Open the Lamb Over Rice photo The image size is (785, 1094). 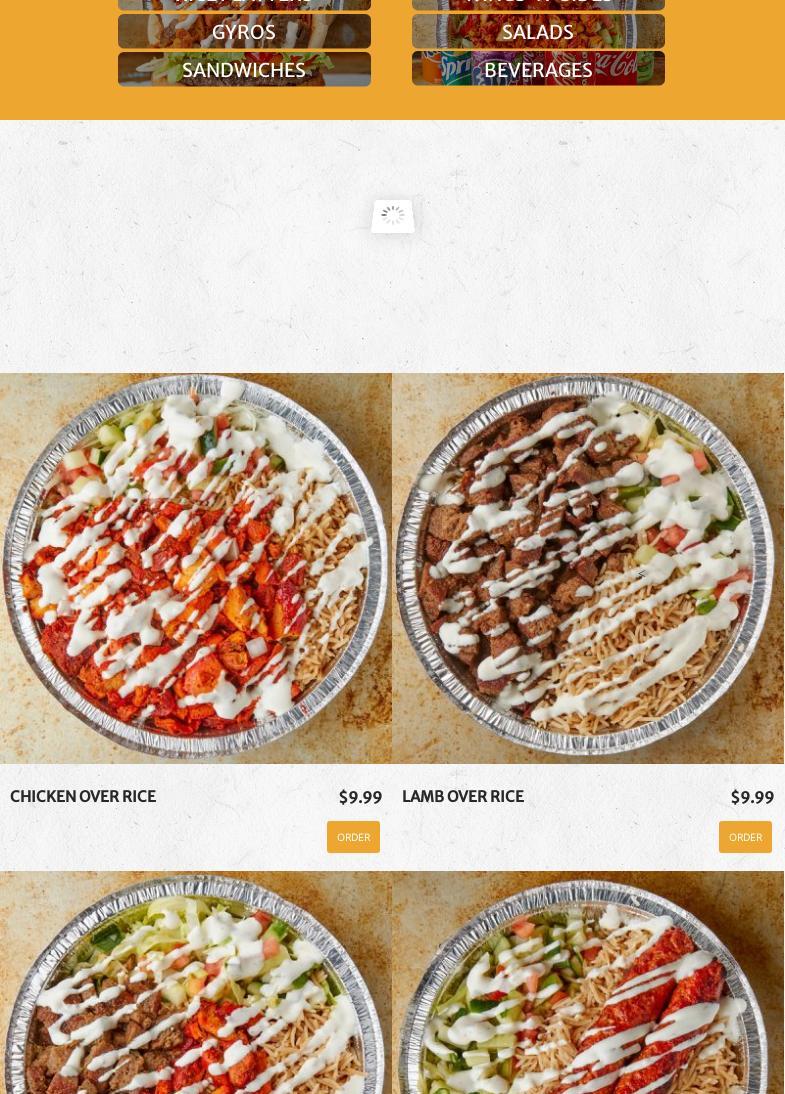tap(588, 568)
